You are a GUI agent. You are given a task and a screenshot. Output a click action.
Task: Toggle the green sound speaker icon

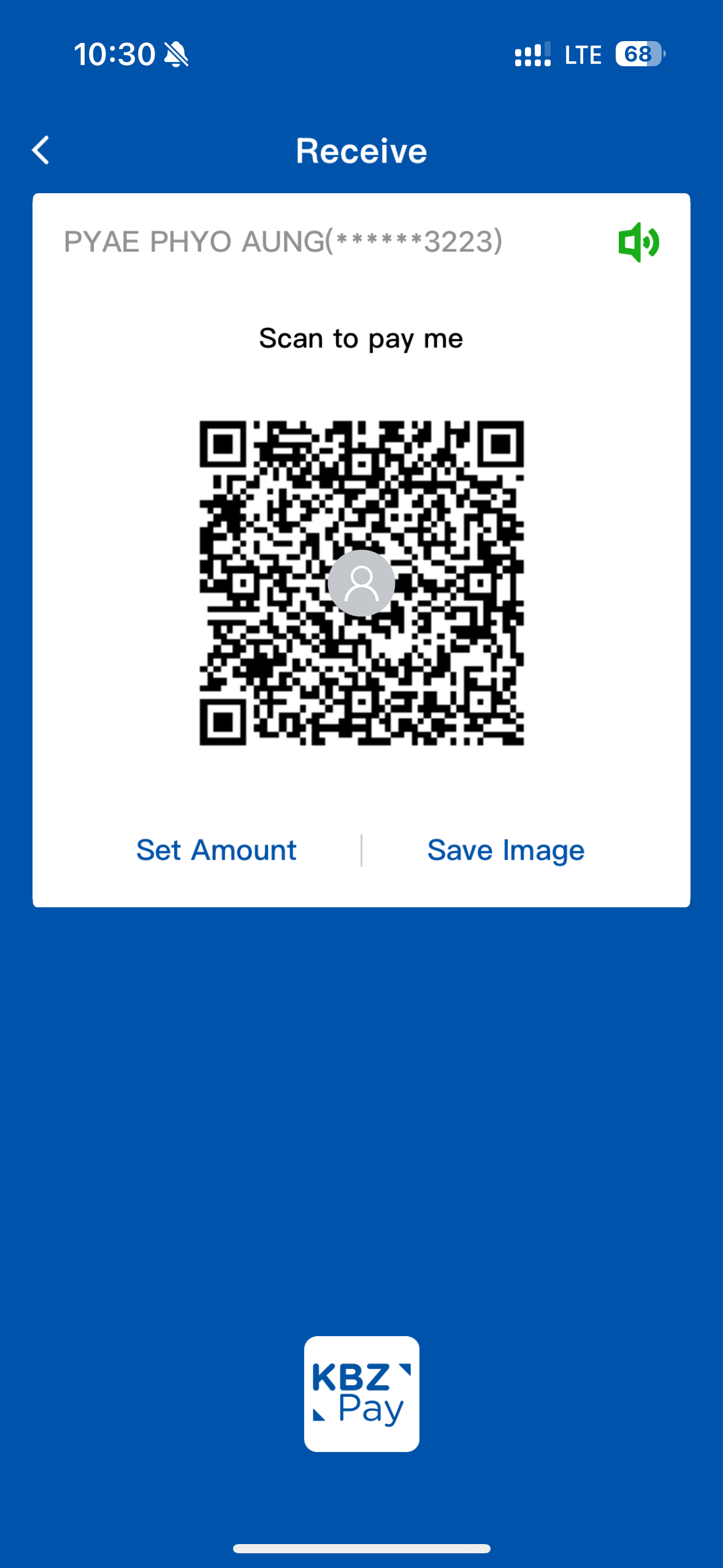coord(638,242)
